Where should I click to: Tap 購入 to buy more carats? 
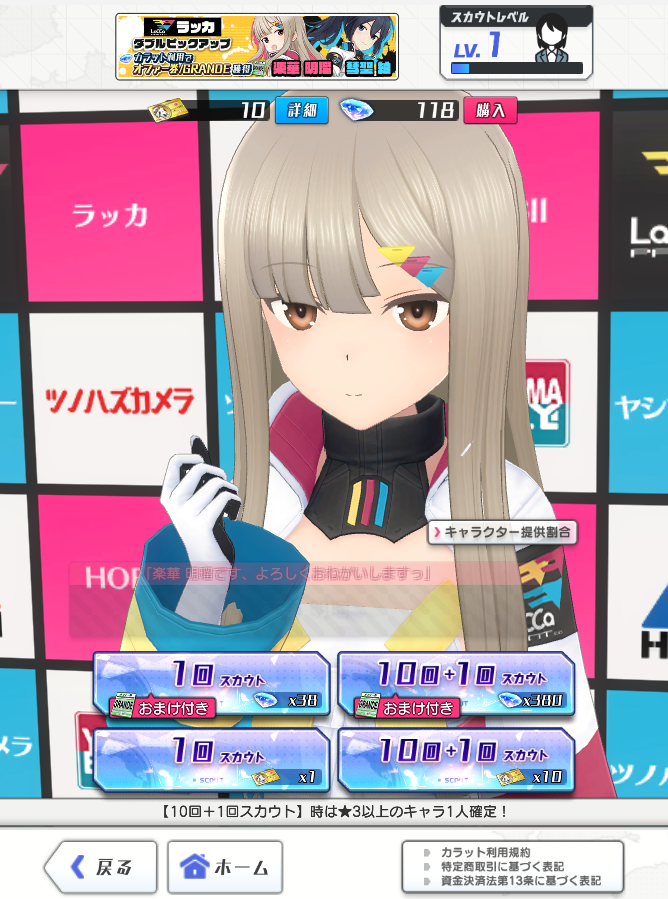(490, 110)
